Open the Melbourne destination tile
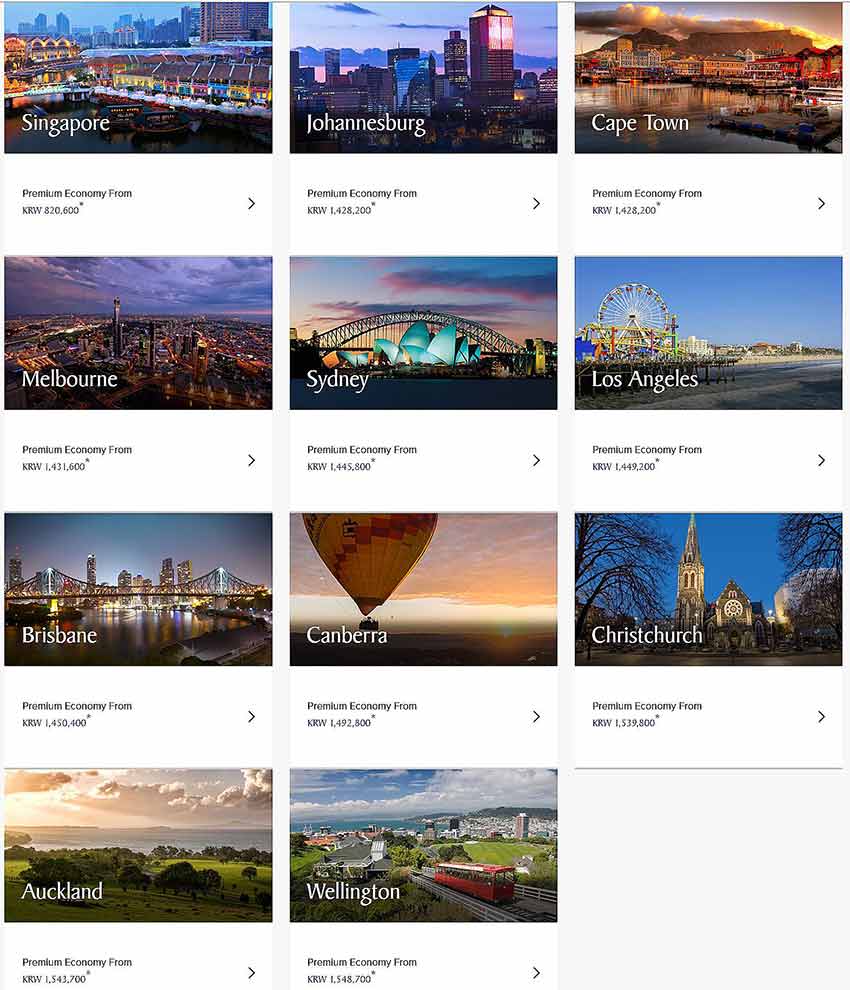The height and width of the screenshot is (990, 850). tap(138, 333)
